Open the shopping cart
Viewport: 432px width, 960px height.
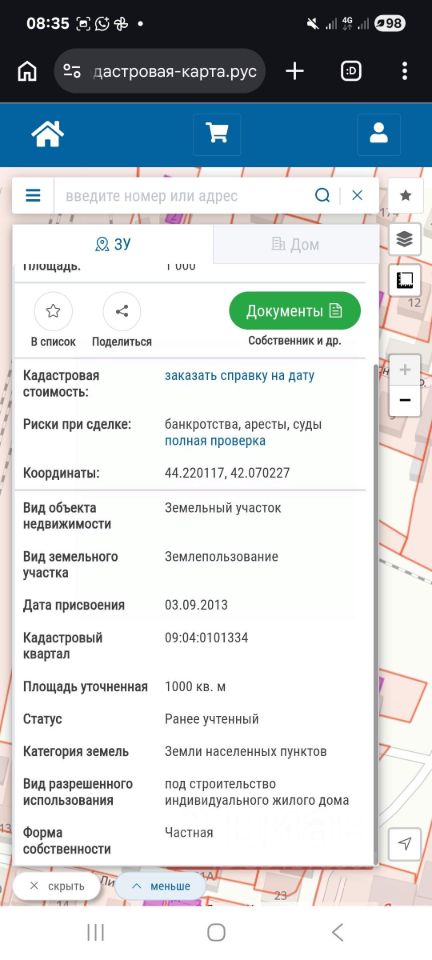tap(217, 134)
